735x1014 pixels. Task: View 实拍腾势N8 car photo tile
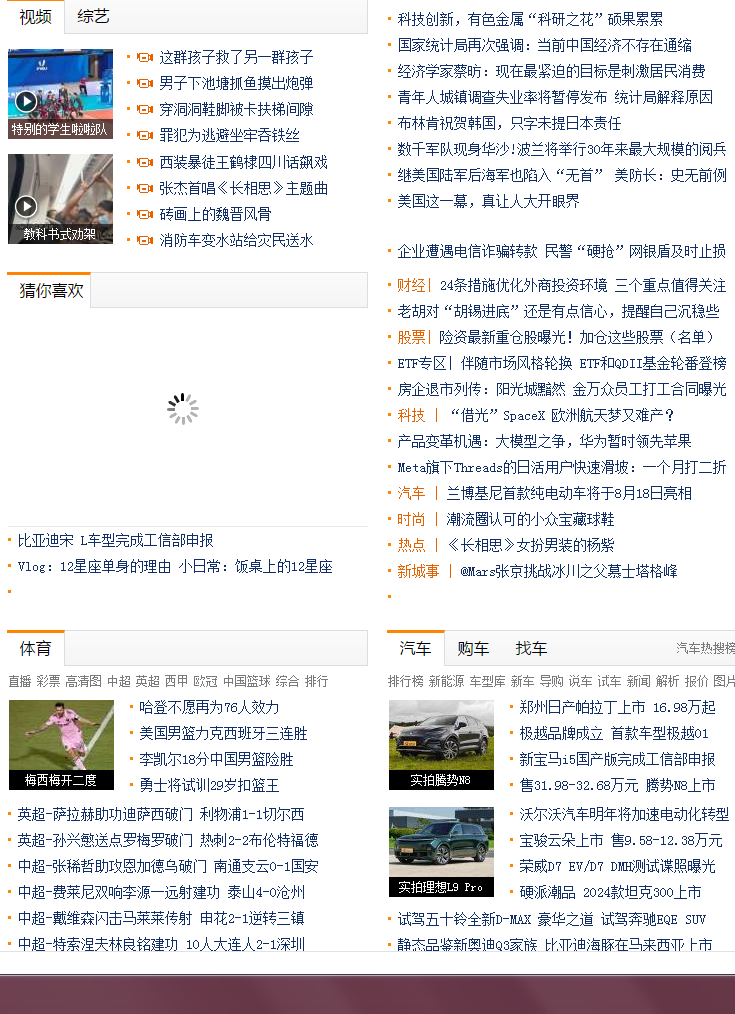coord(441,744)
